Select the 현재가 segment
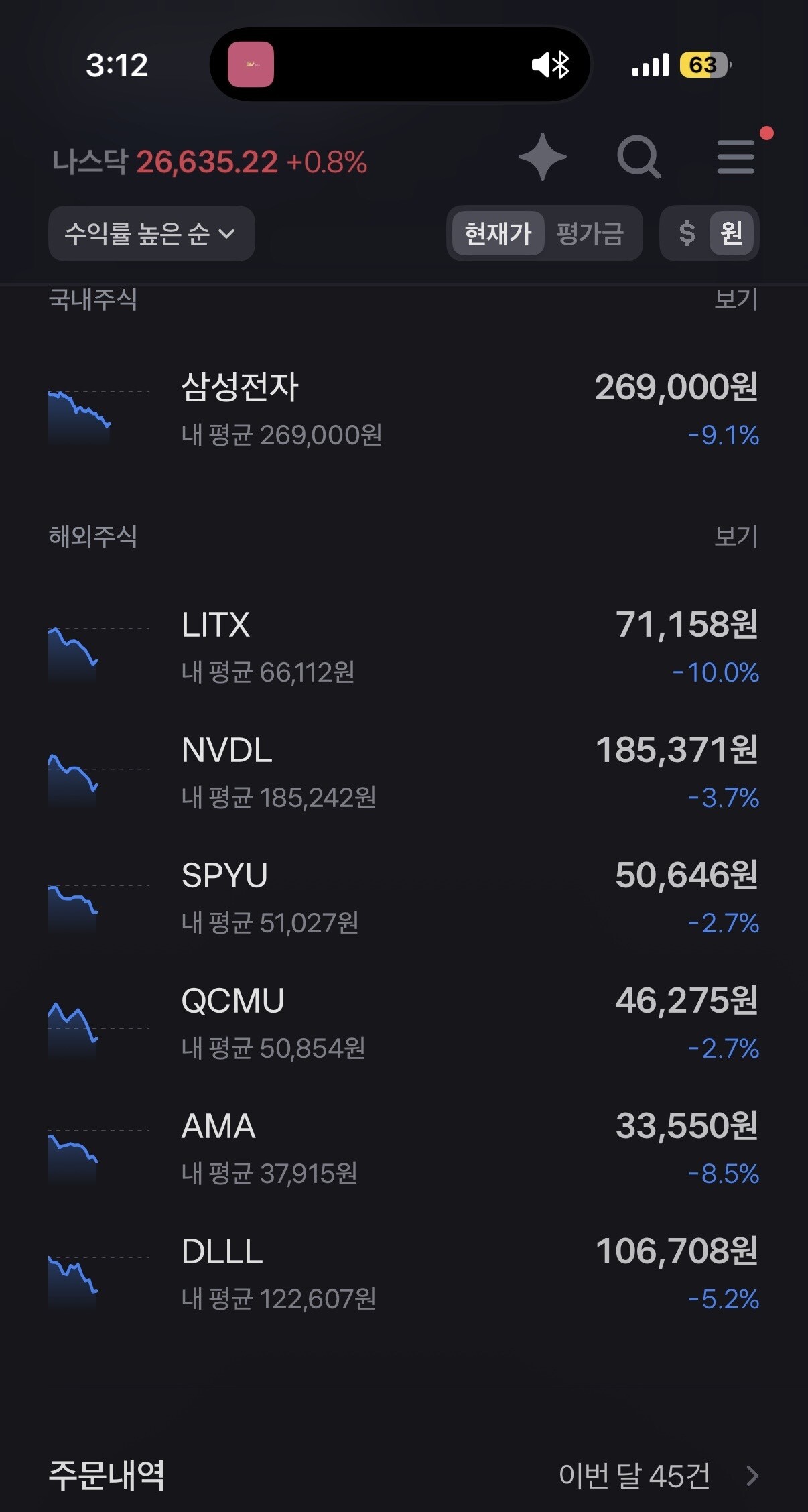The width and height of the screenshot is (808, 1512). coord(498,233)
